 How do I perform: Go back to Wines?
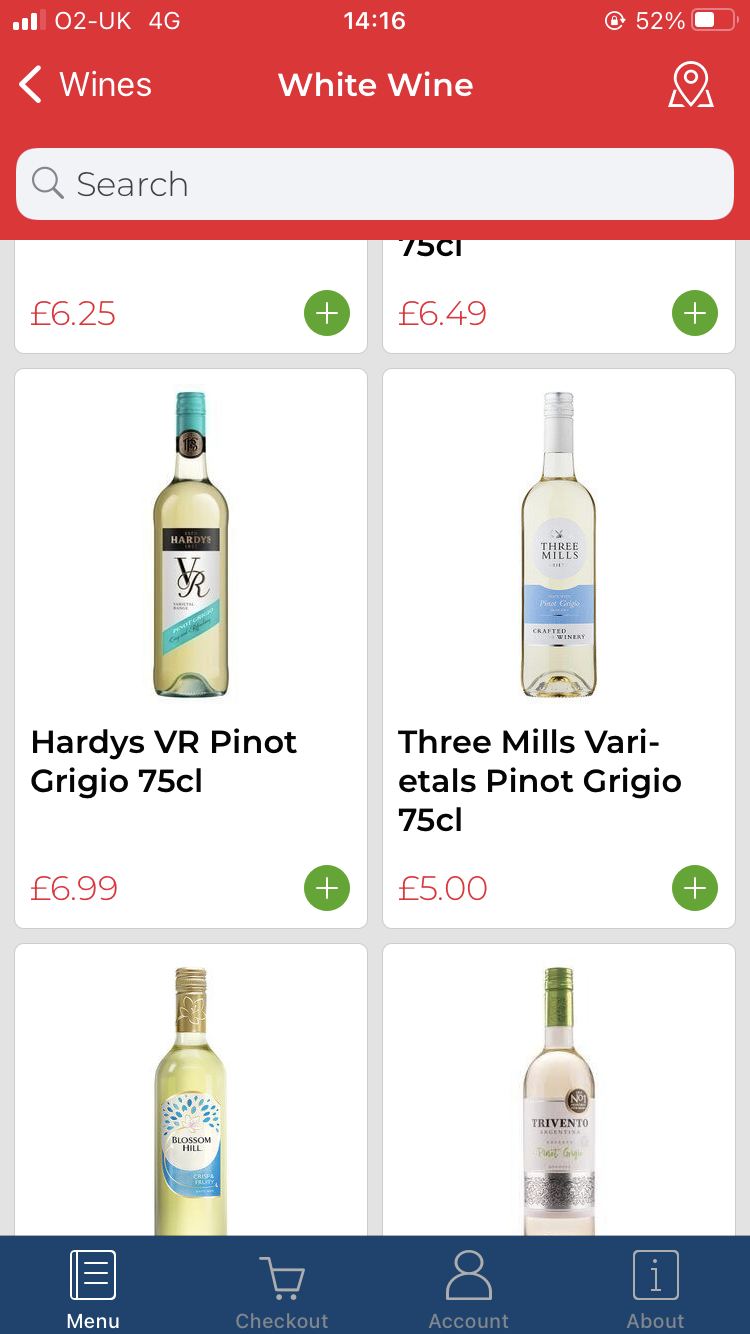point(84,85)
